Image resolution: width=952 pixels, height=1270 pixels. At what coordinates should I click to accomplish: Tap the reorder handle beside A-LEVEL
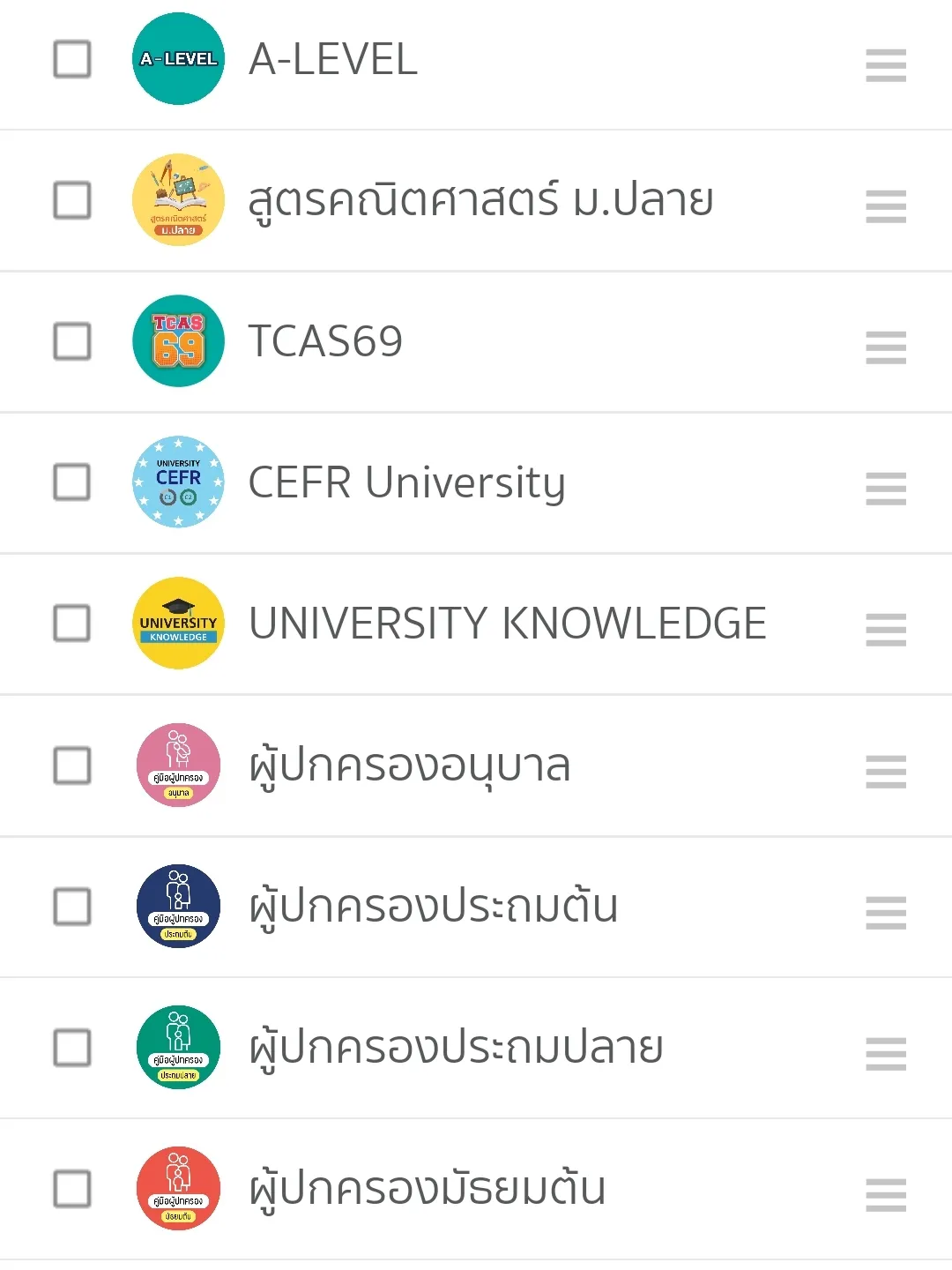pyautogui.click(x=886, y=65)
